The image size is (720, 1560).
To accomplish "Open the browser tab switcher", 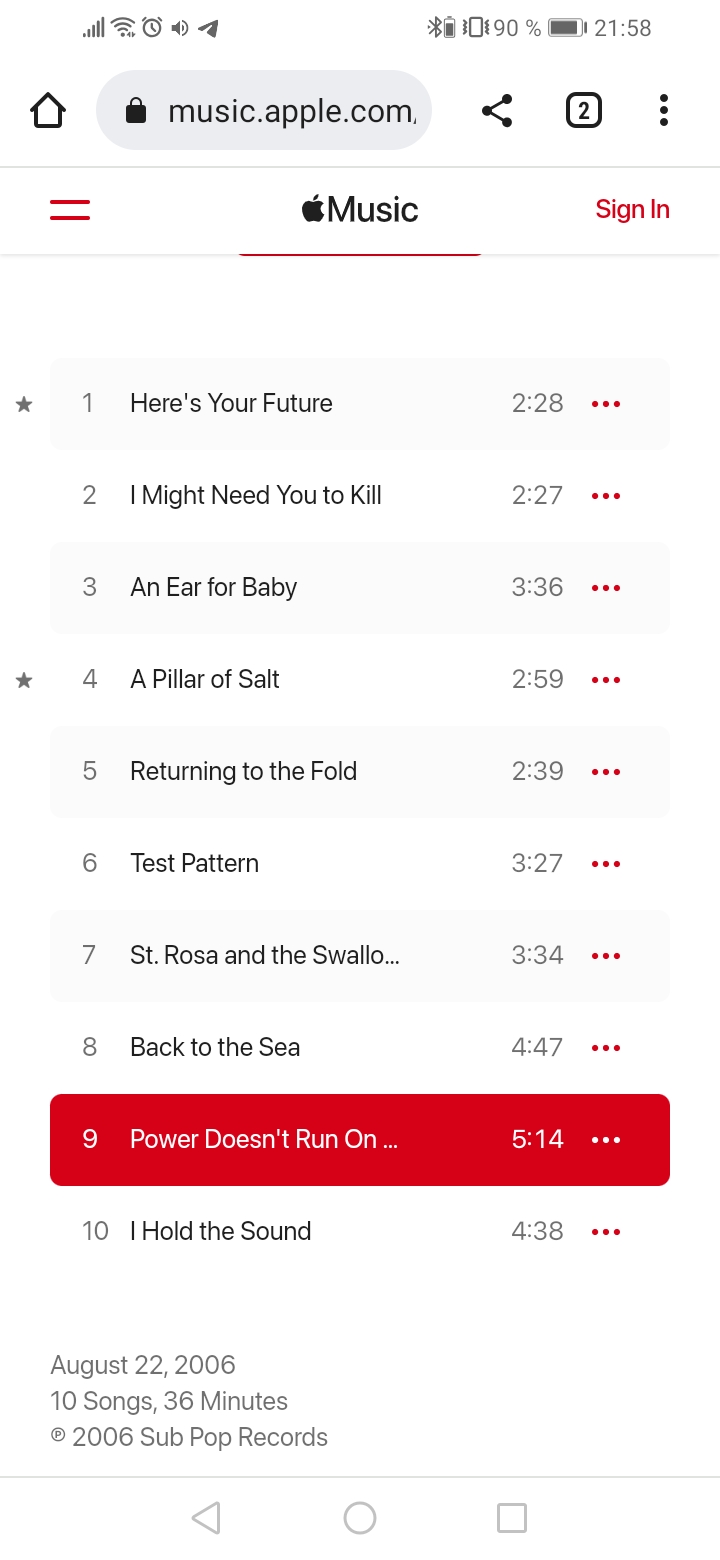I will click(x=584, y=111).
